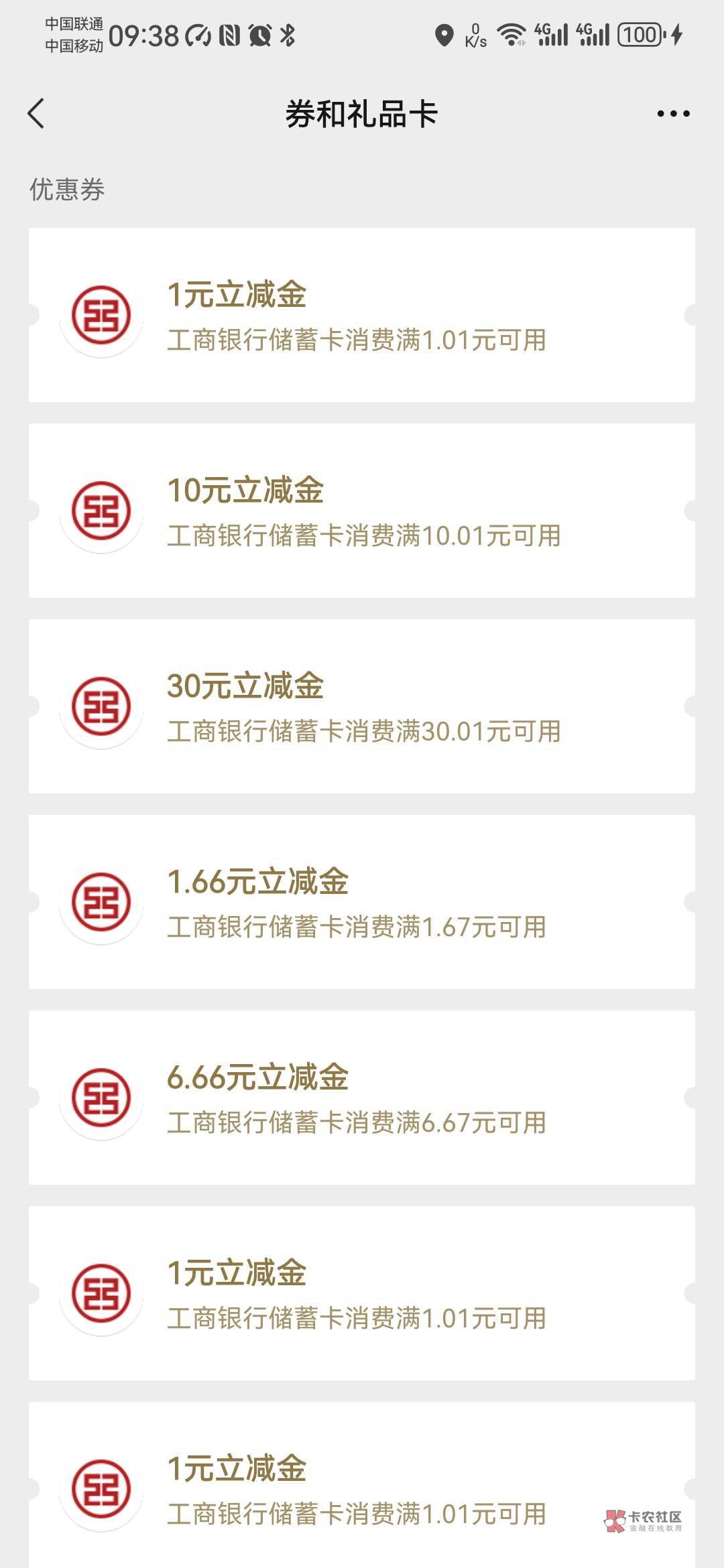Select the 6.66元立减金 coupon
Image resolution: width=724 pixels, height=1568 pixels.
[x=362, y=1098]
